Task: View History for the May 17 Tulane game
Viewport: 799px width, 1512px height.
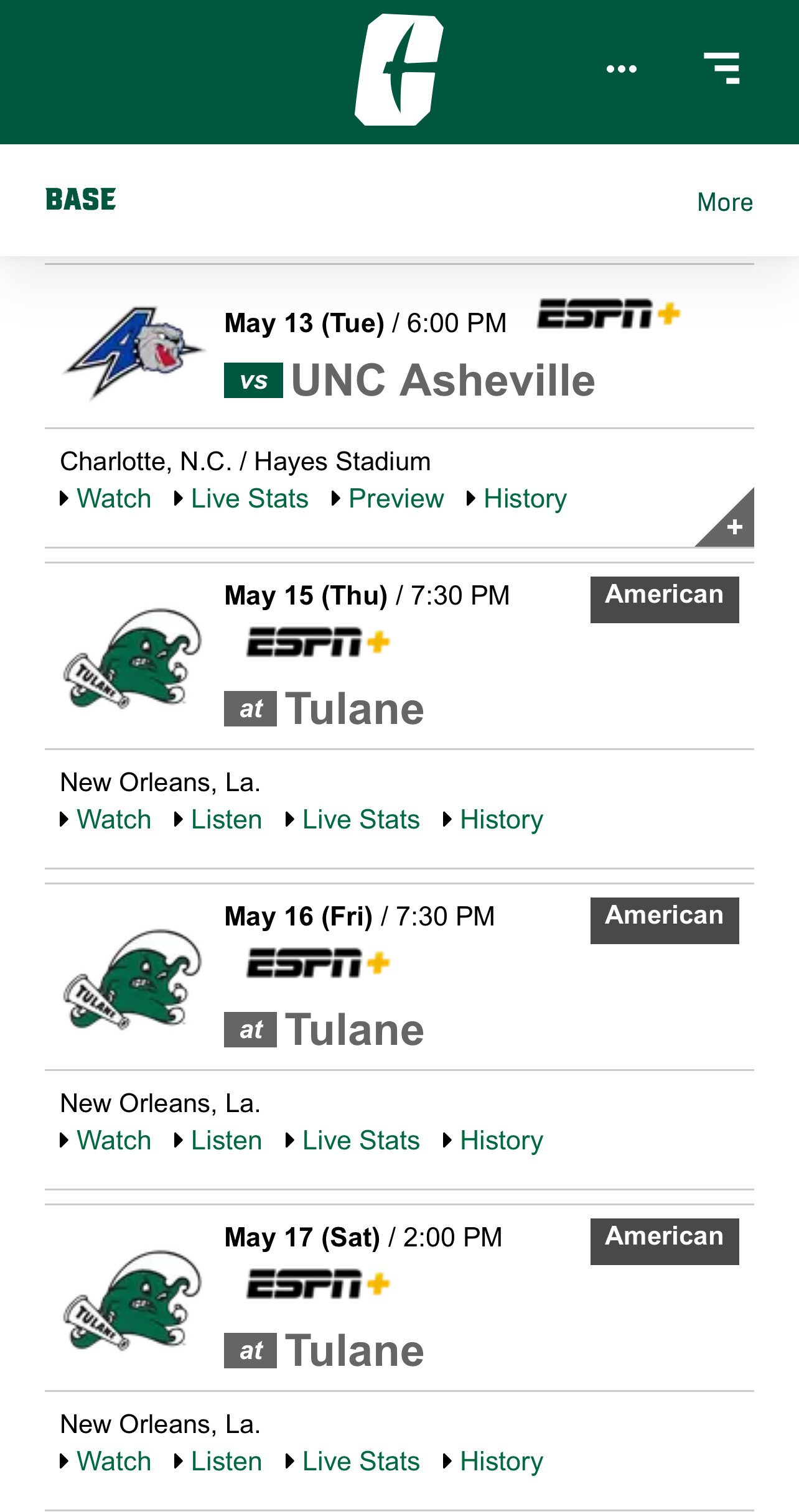Action: pyautogui.click(x=502, y=1461)
